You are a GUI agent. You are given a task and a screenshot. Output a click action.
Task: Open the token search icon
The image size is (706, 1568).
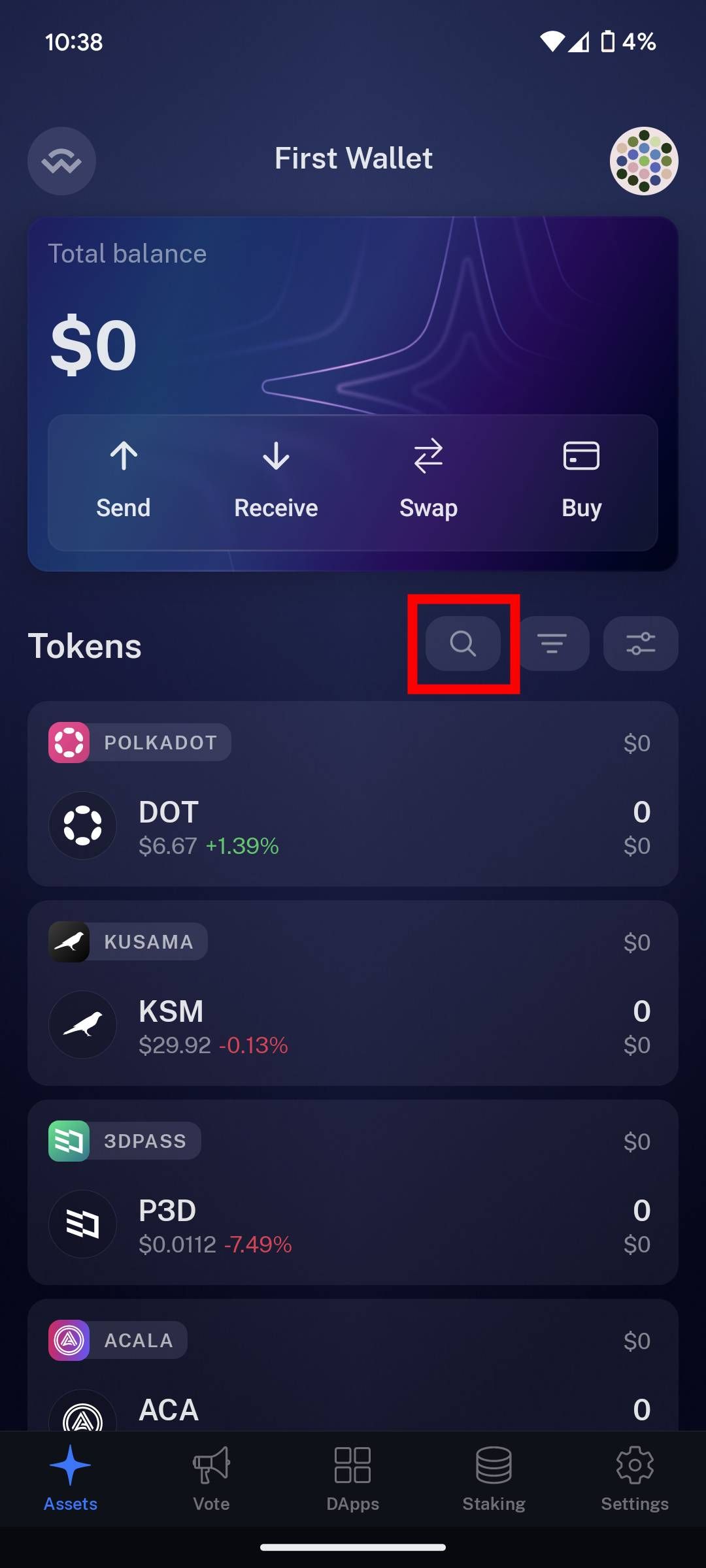tap(463, 644)
